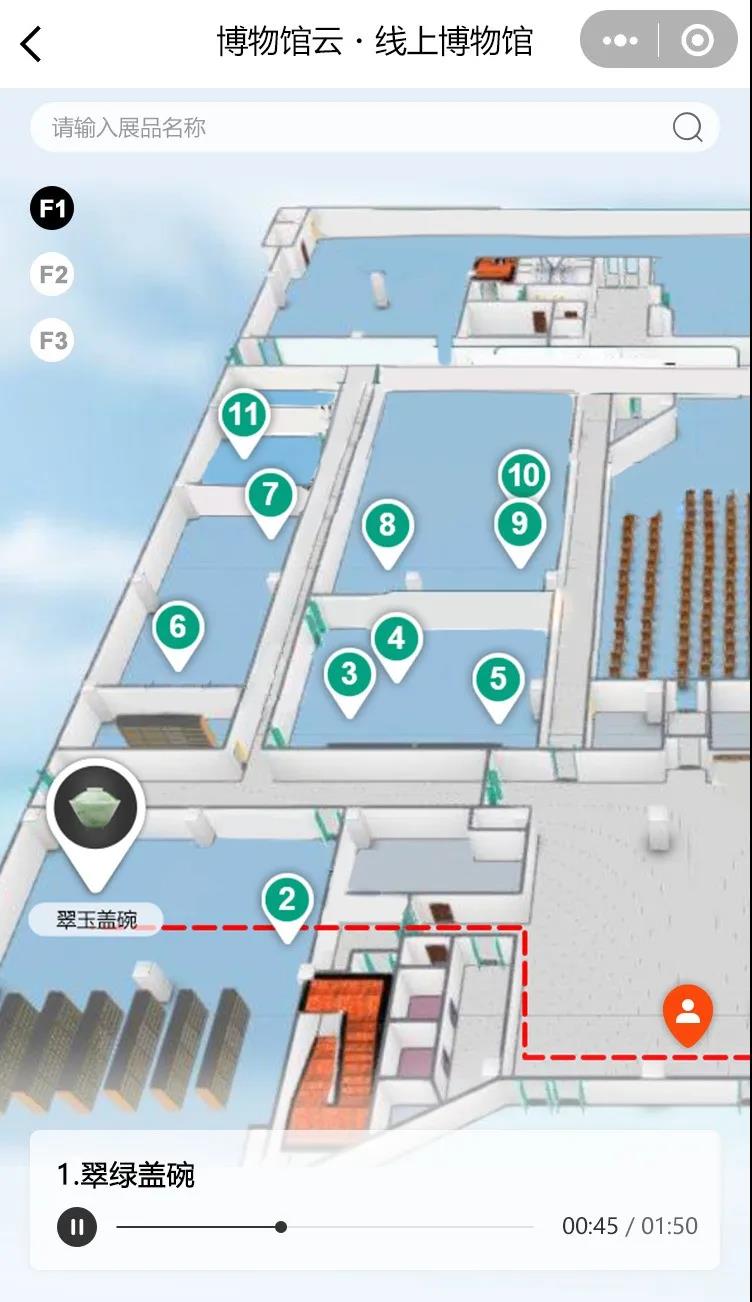752x1302 pixels.
Task: Tap exhibit marker 3
Action: point(349,674)
